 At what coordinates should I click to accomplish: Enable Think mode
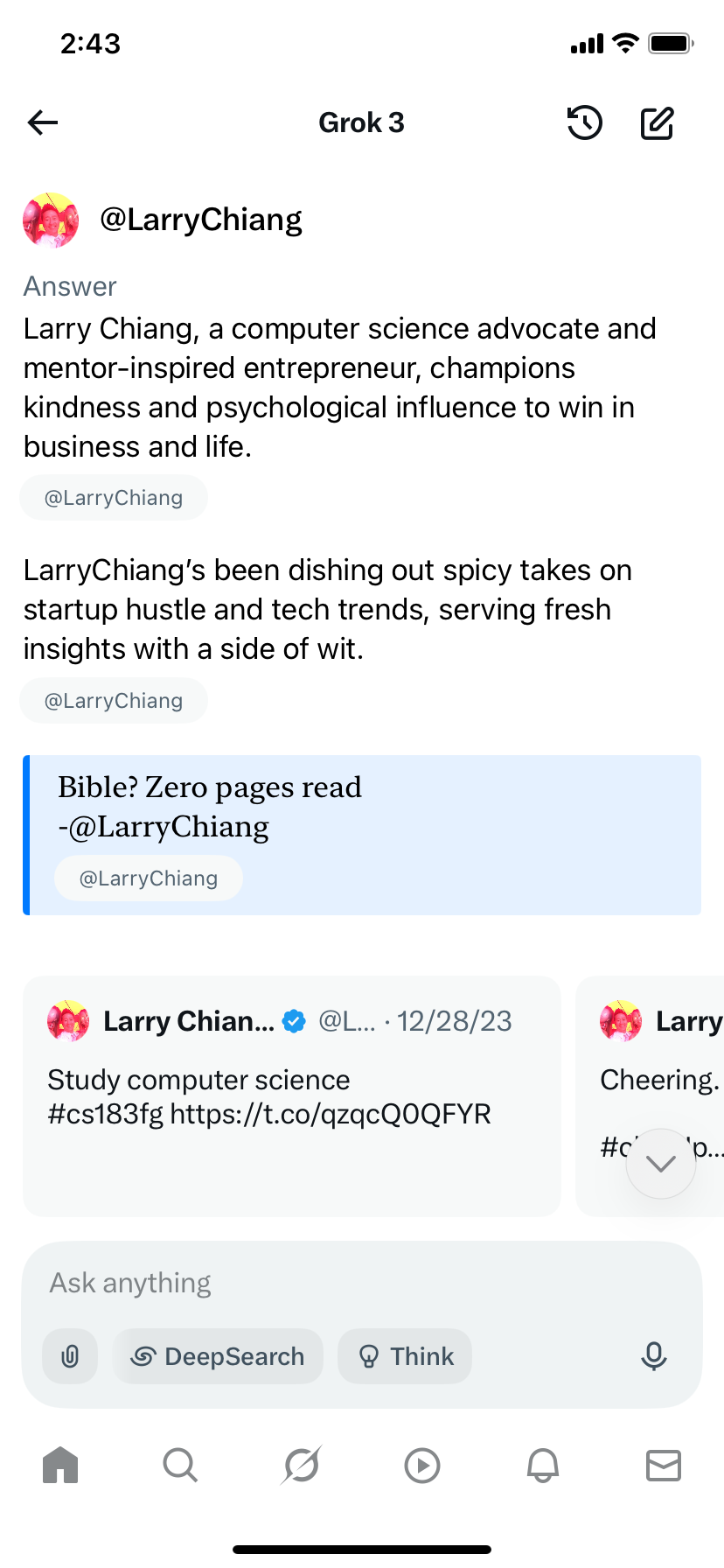(x=405, y=1356)
